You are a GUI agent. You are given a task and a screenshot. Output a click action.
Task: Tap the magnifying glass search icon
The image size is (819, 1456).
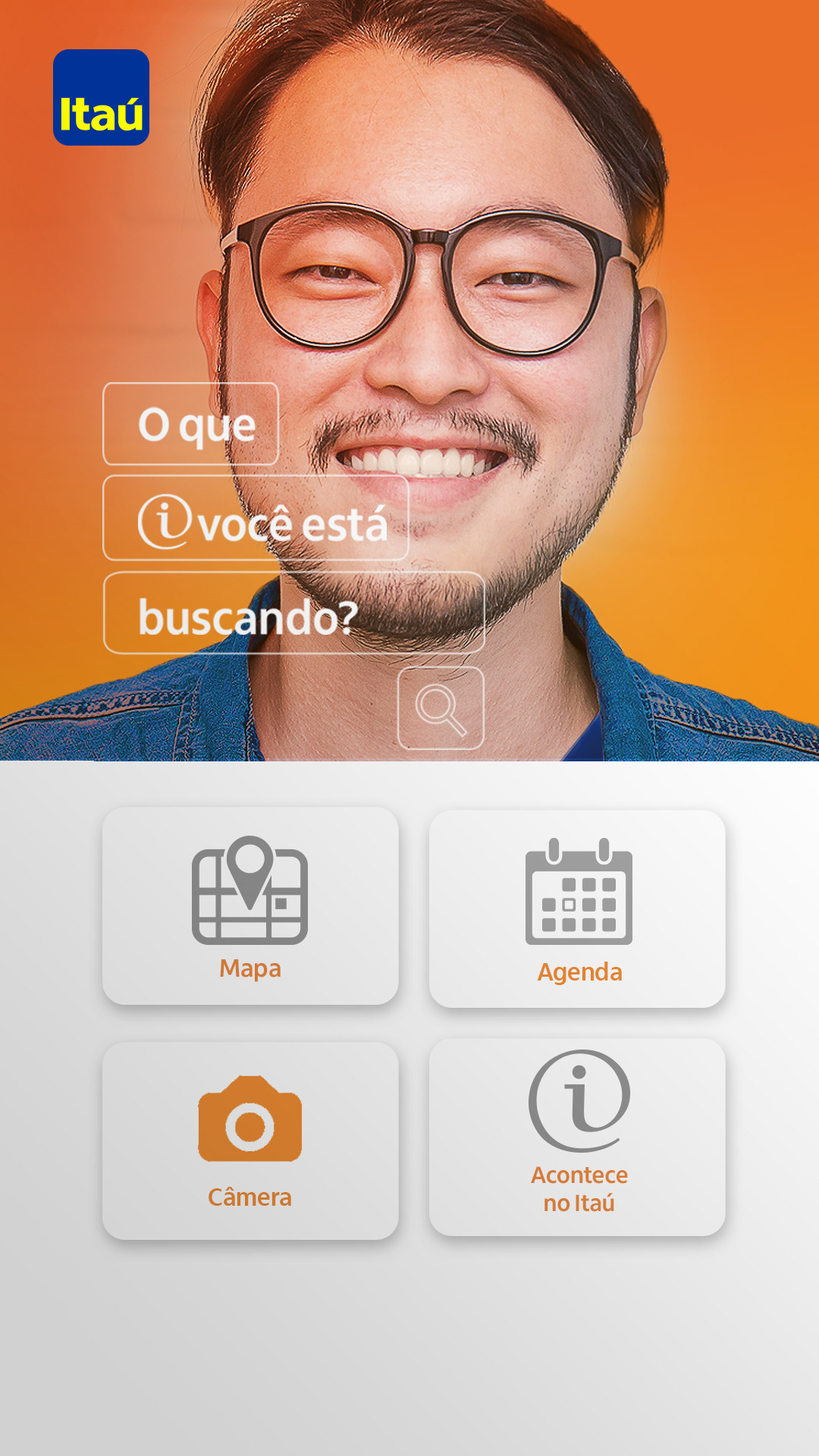[441, 708]
